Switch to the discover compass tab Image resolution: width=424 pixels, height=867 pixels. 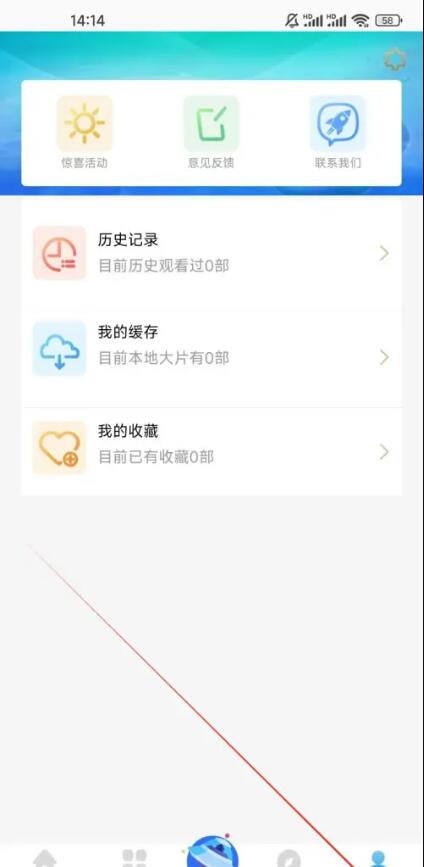coord(289,858)
